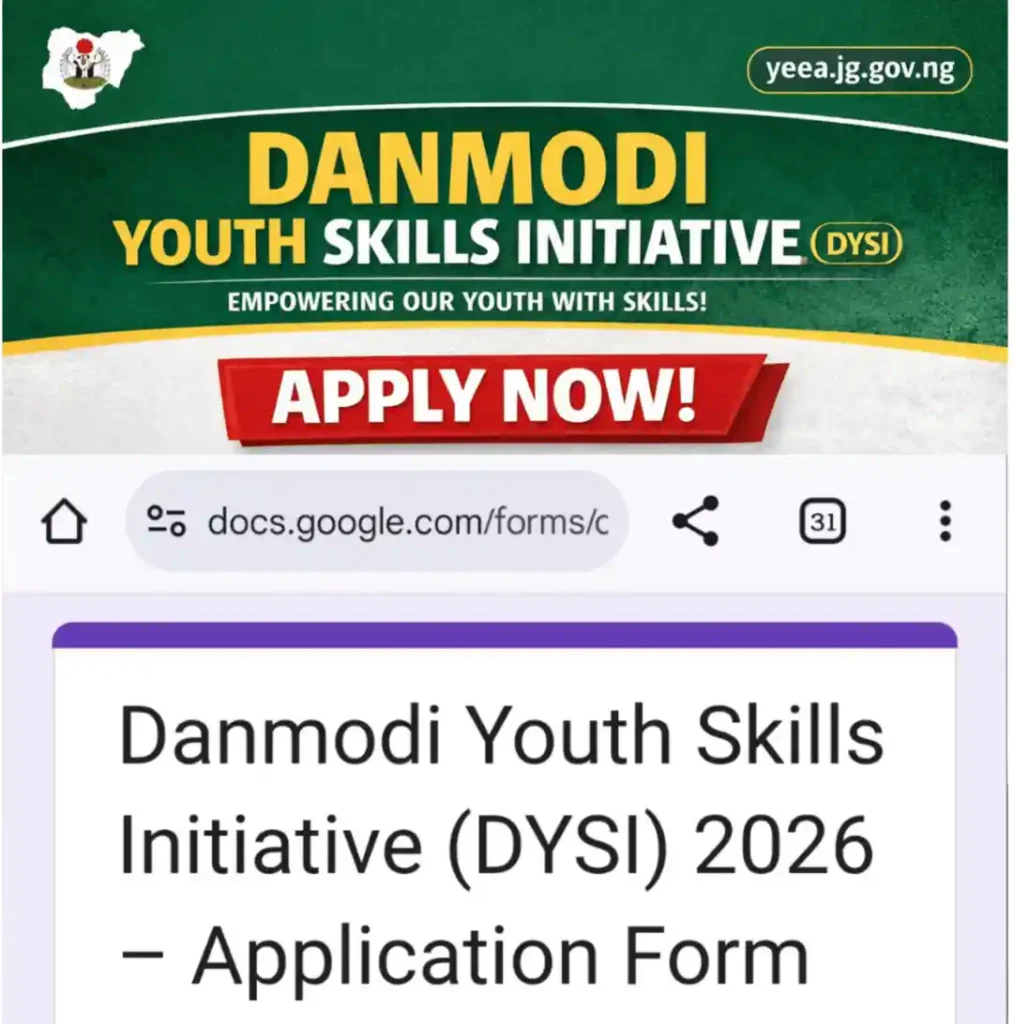Open the three-dot overflow menu

[944, 521]
